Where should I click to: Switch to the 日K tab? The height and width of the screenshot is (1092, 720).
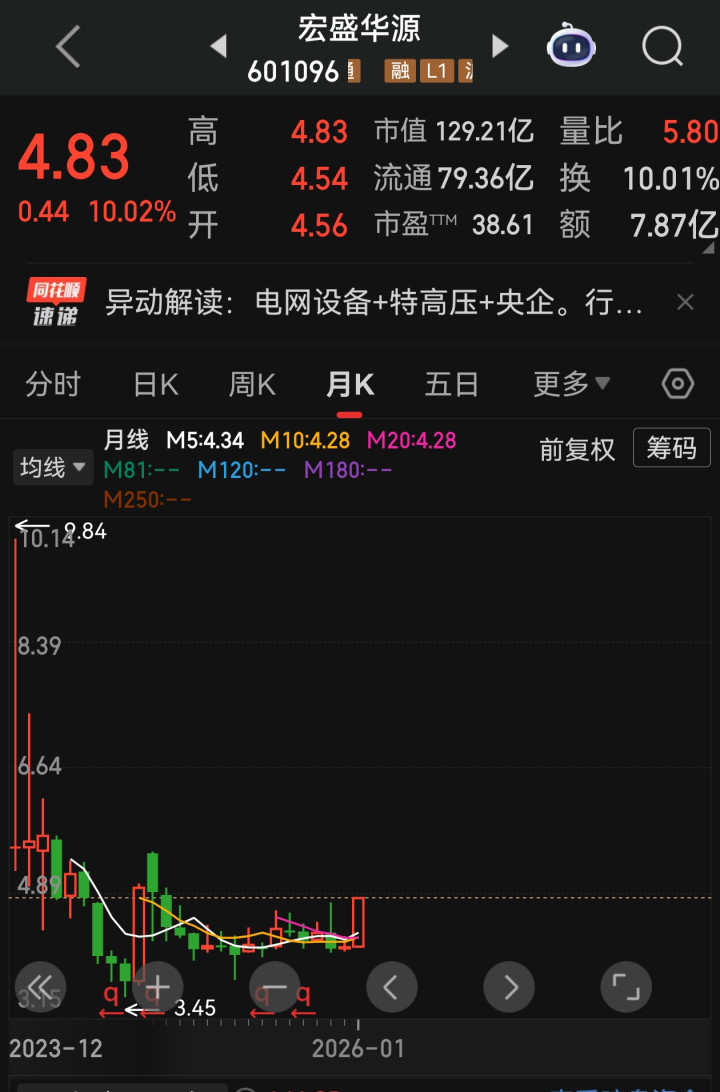[155, 384]
